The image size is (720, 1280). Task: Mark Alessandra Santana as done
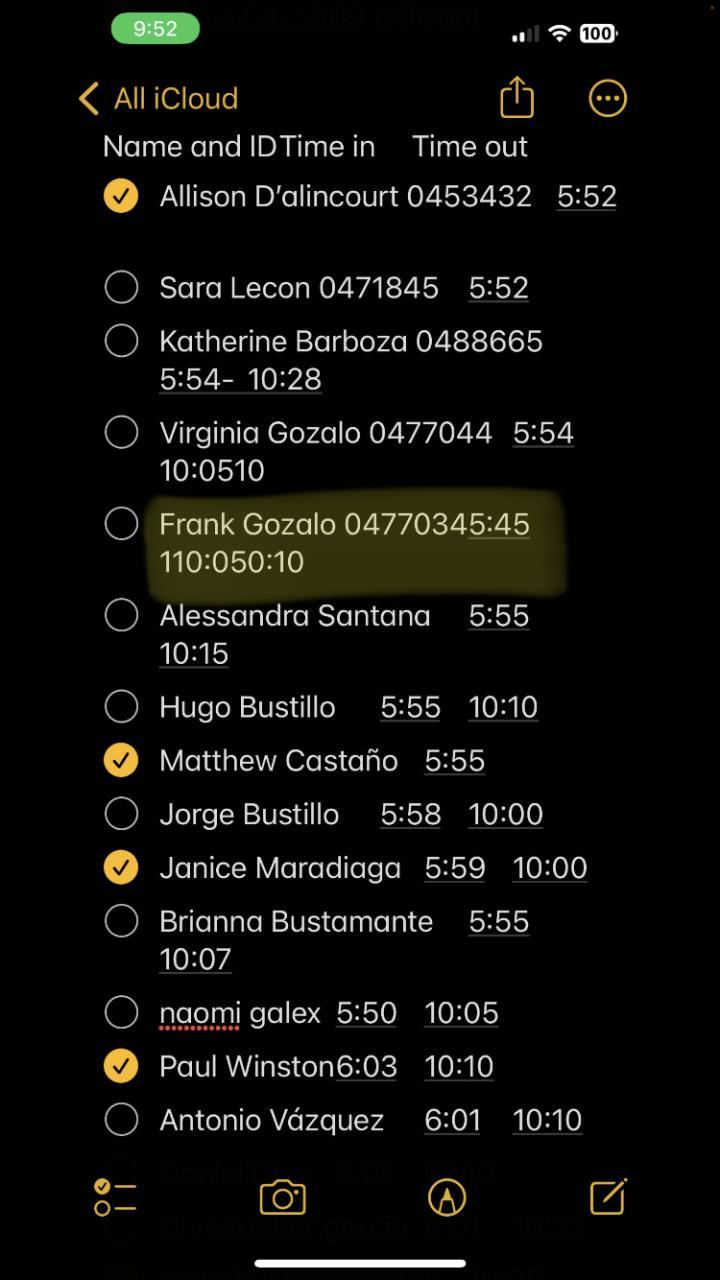pyautogui.click(x=121, y=616)
